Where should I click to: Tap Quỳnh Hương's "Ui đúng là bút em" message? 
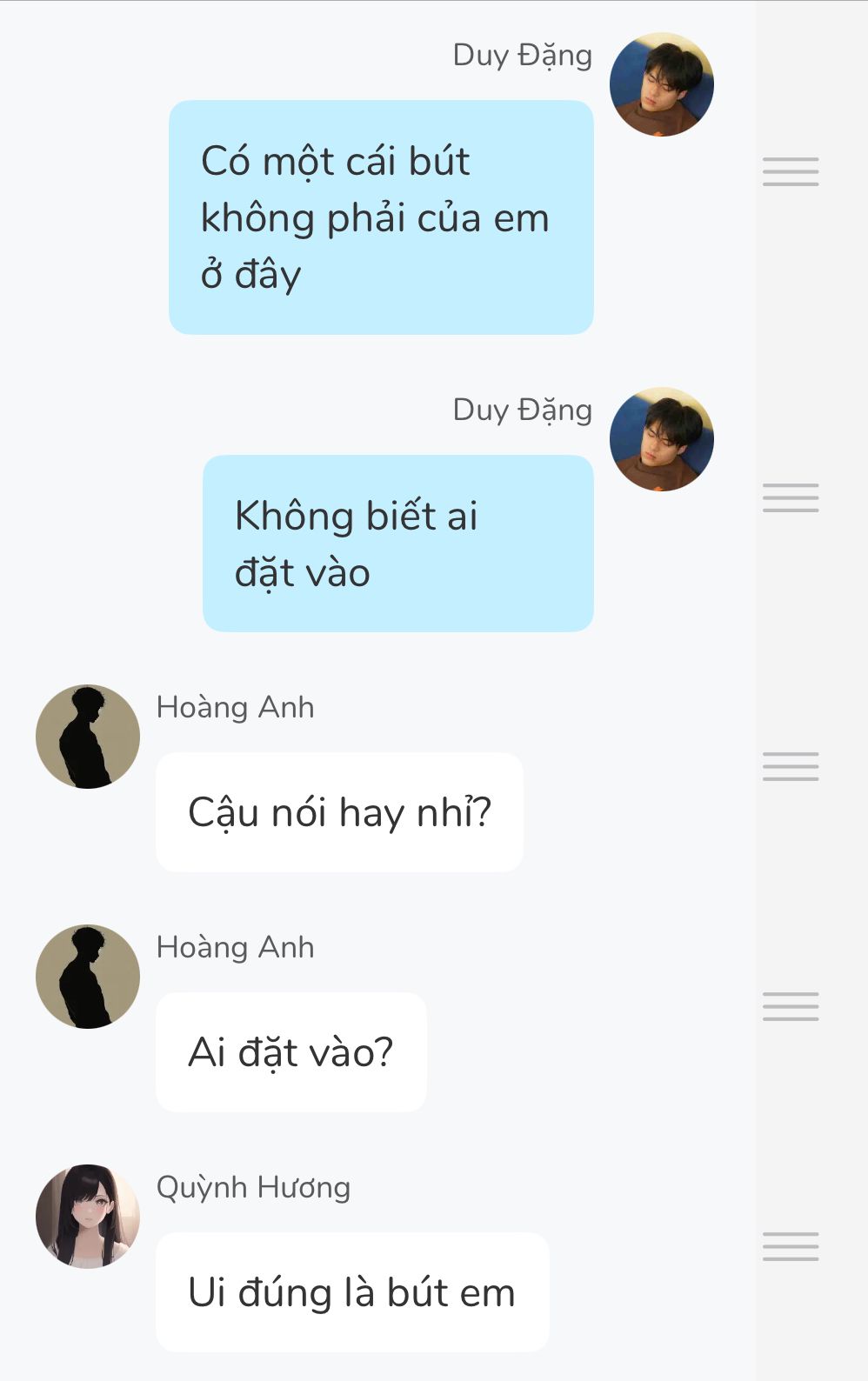[352, 1292]
